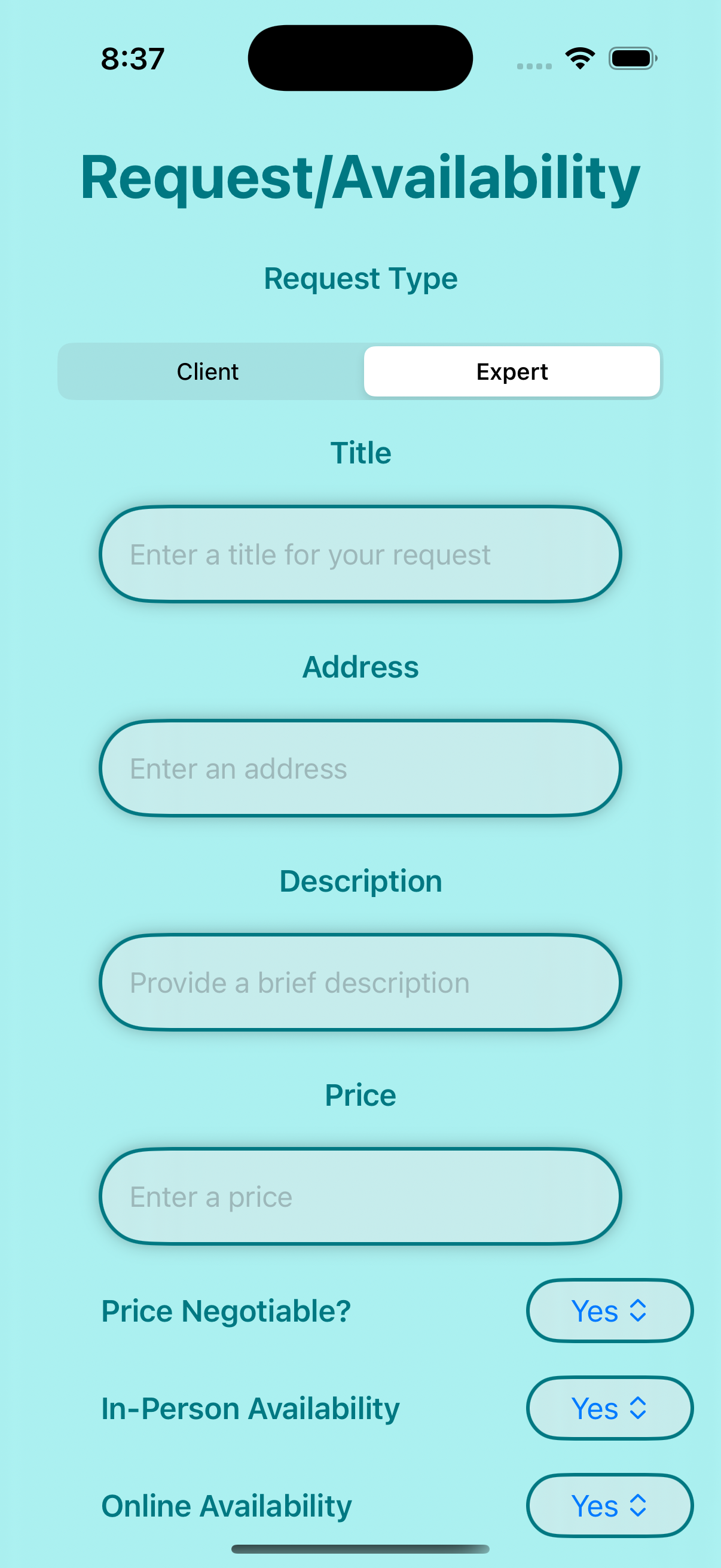Image resolution: width=721 pixels, height=1568 pixels.
Task: Tap the Title text field
Action: [360, 554]
